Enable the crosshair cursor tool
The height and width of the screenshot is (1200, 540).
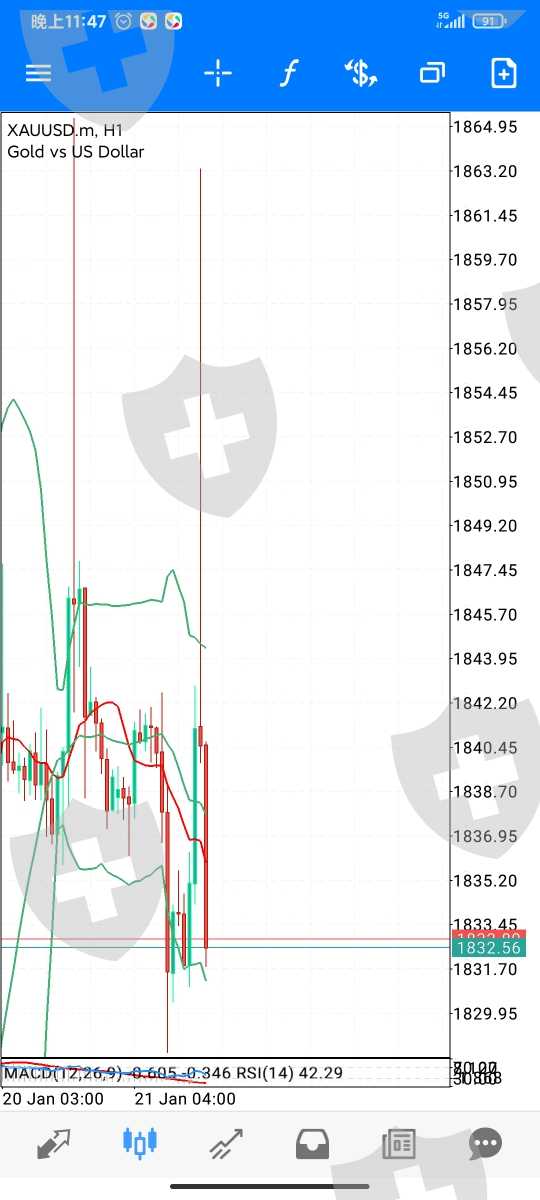click(x=217, y=73)
